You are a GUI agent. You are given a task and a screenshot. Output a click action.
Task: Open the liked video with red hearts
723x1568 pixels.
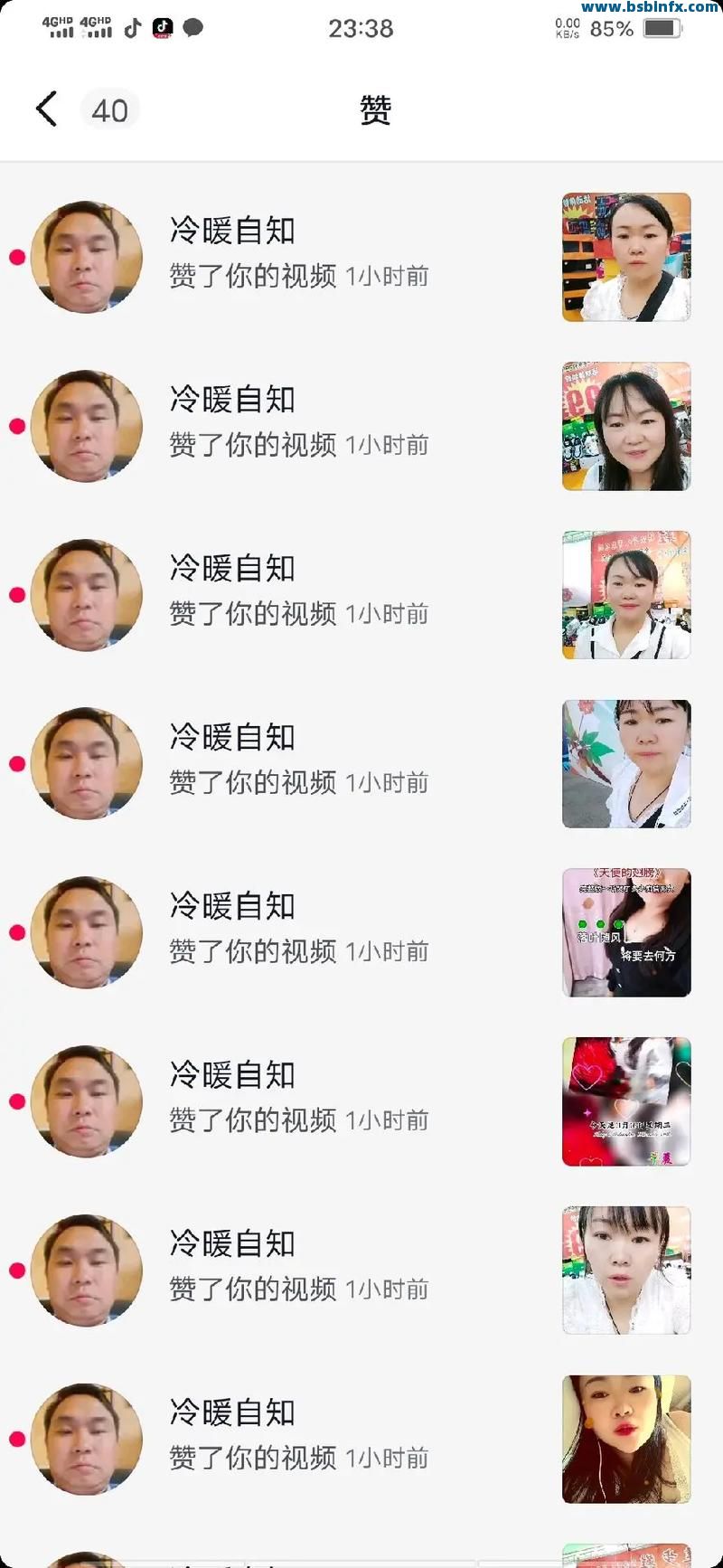pos(626,1101)
